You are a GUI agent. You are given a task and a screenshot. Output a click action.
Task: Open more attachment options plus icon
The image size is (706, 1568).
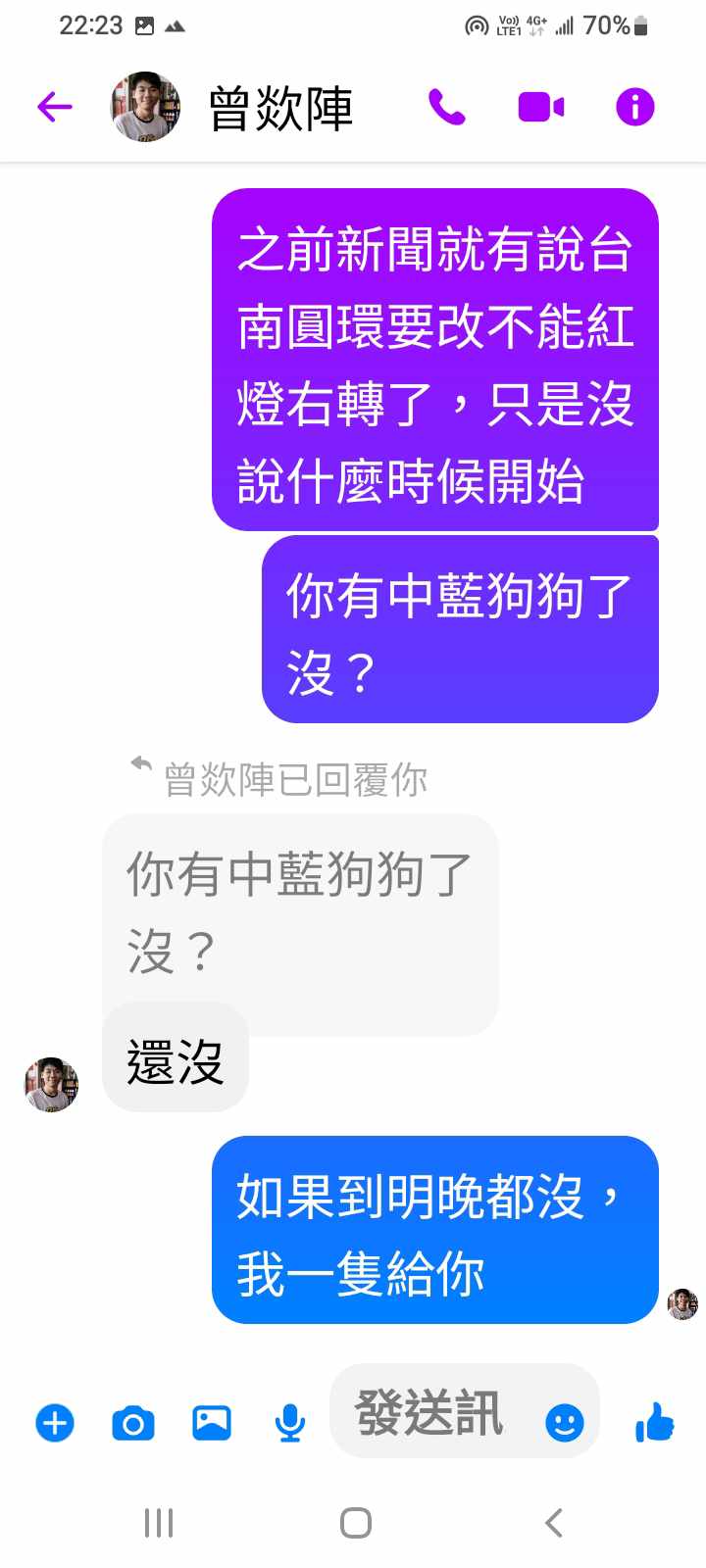(55, 1422)
